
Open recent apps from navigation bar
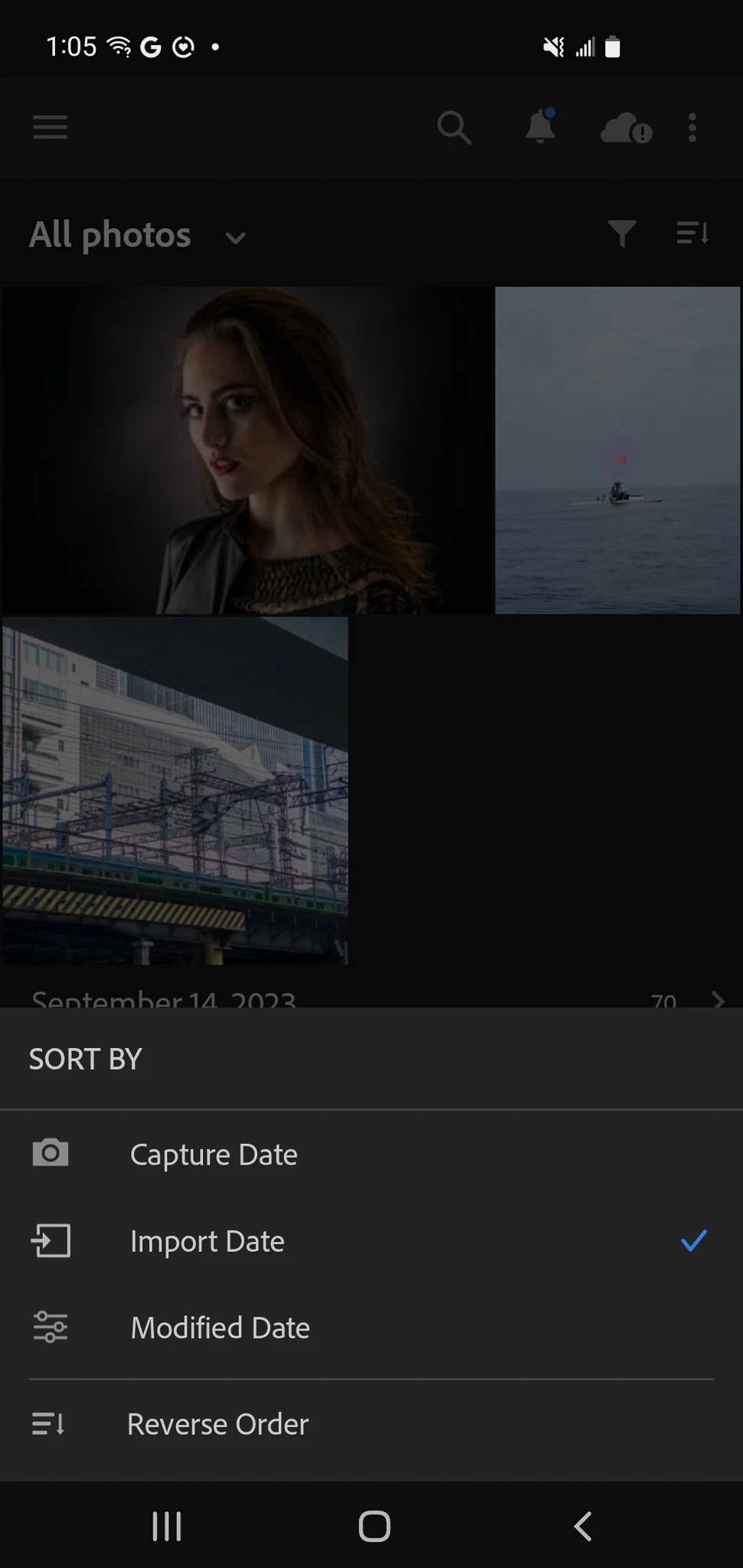pos(166,1526)
